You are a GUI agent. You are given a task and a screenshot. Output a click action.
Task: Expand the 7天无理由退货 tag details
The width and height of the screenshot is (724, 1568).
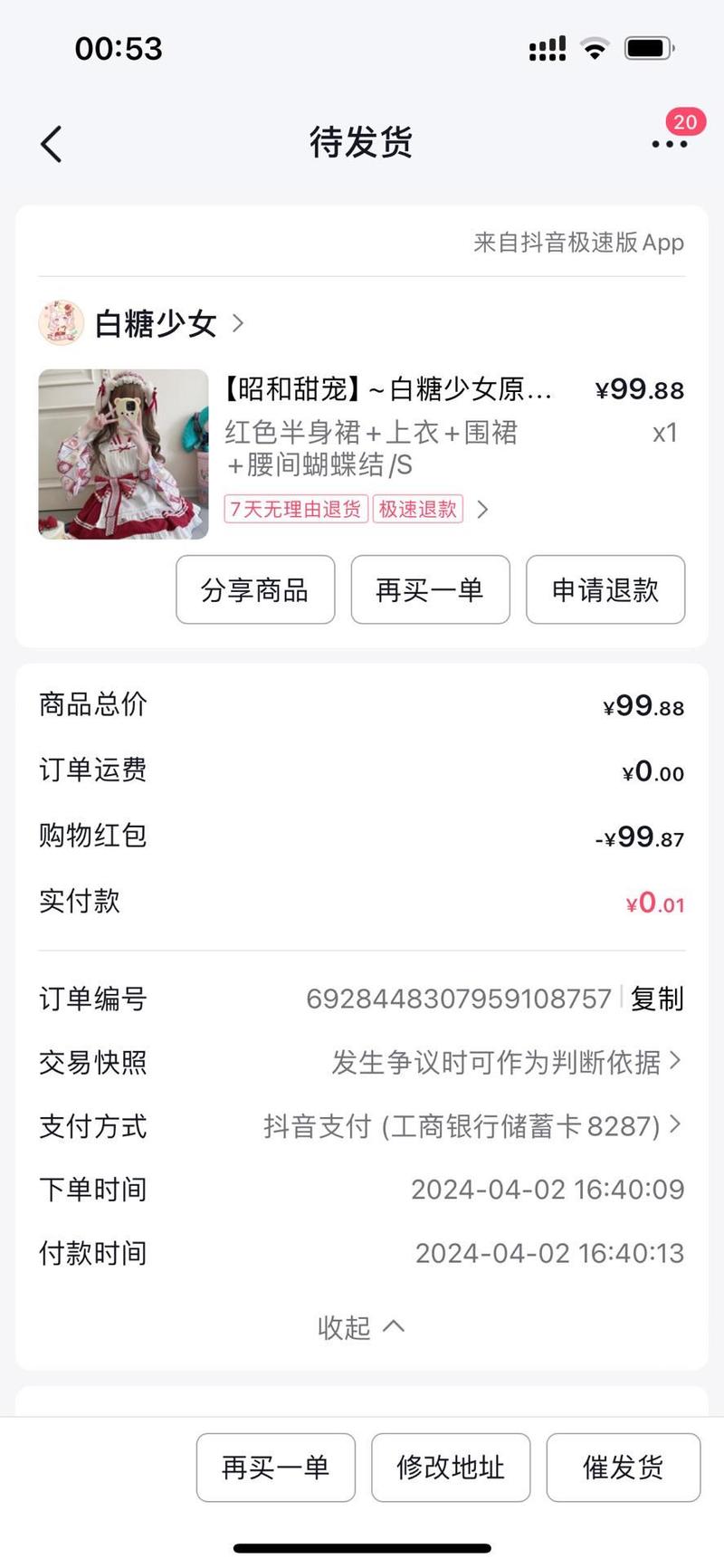coord(296,510)
